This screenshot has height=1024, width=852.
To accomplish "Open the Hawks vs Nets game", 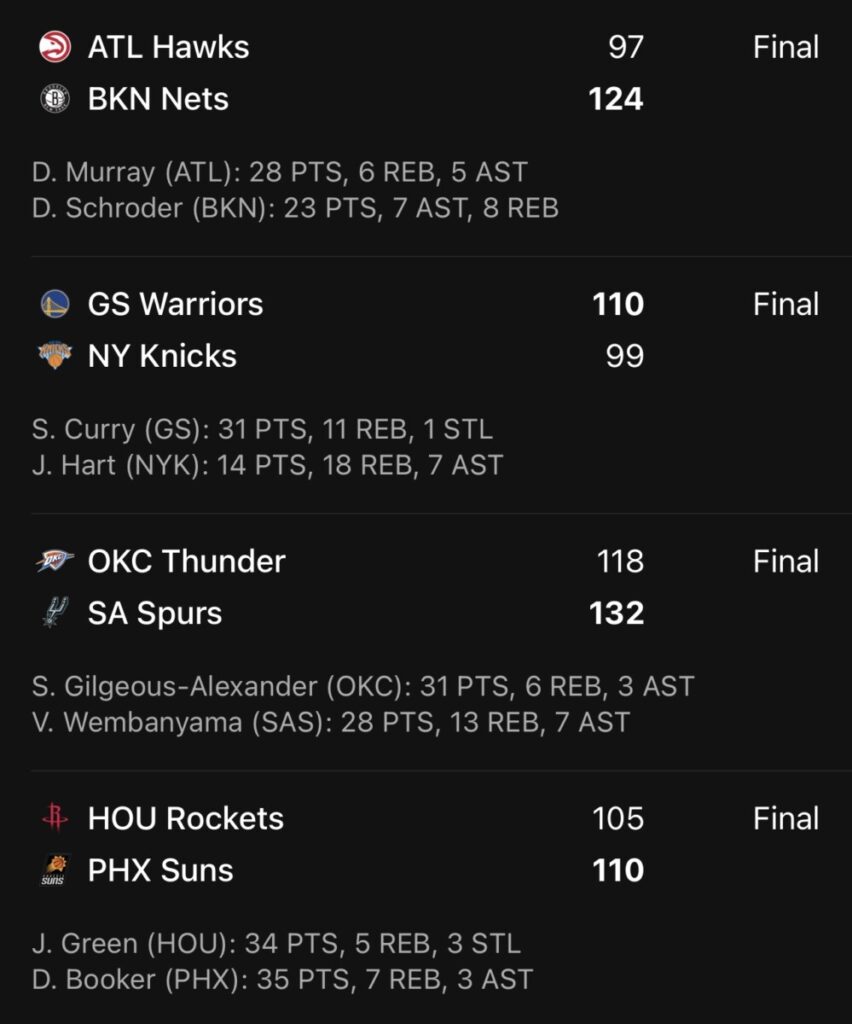I will click(x=340, y=73).
